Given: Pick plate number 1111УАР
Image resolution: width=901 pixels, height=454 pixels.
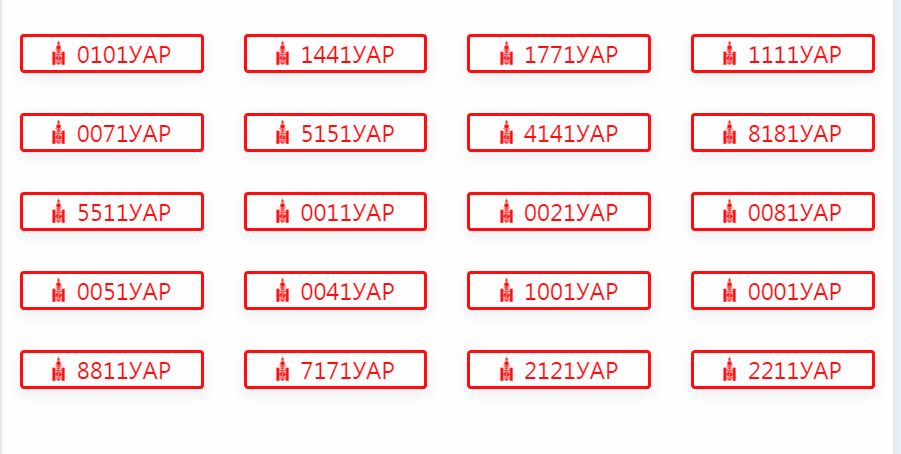Looking at the screenshot, I should click(x=782, y=54).
